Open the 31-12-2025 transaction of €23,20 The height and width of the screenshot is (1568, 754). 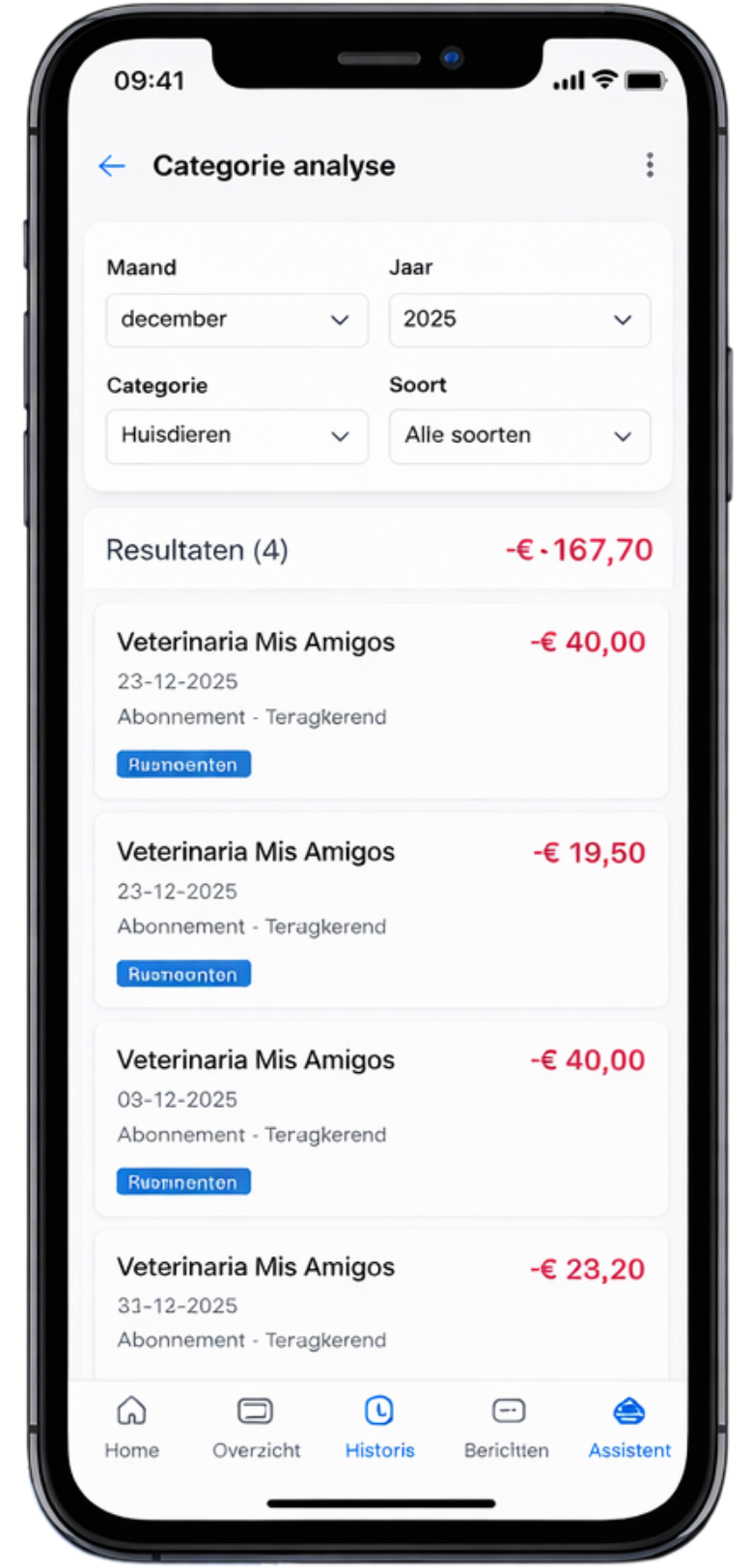point(380,1303)
